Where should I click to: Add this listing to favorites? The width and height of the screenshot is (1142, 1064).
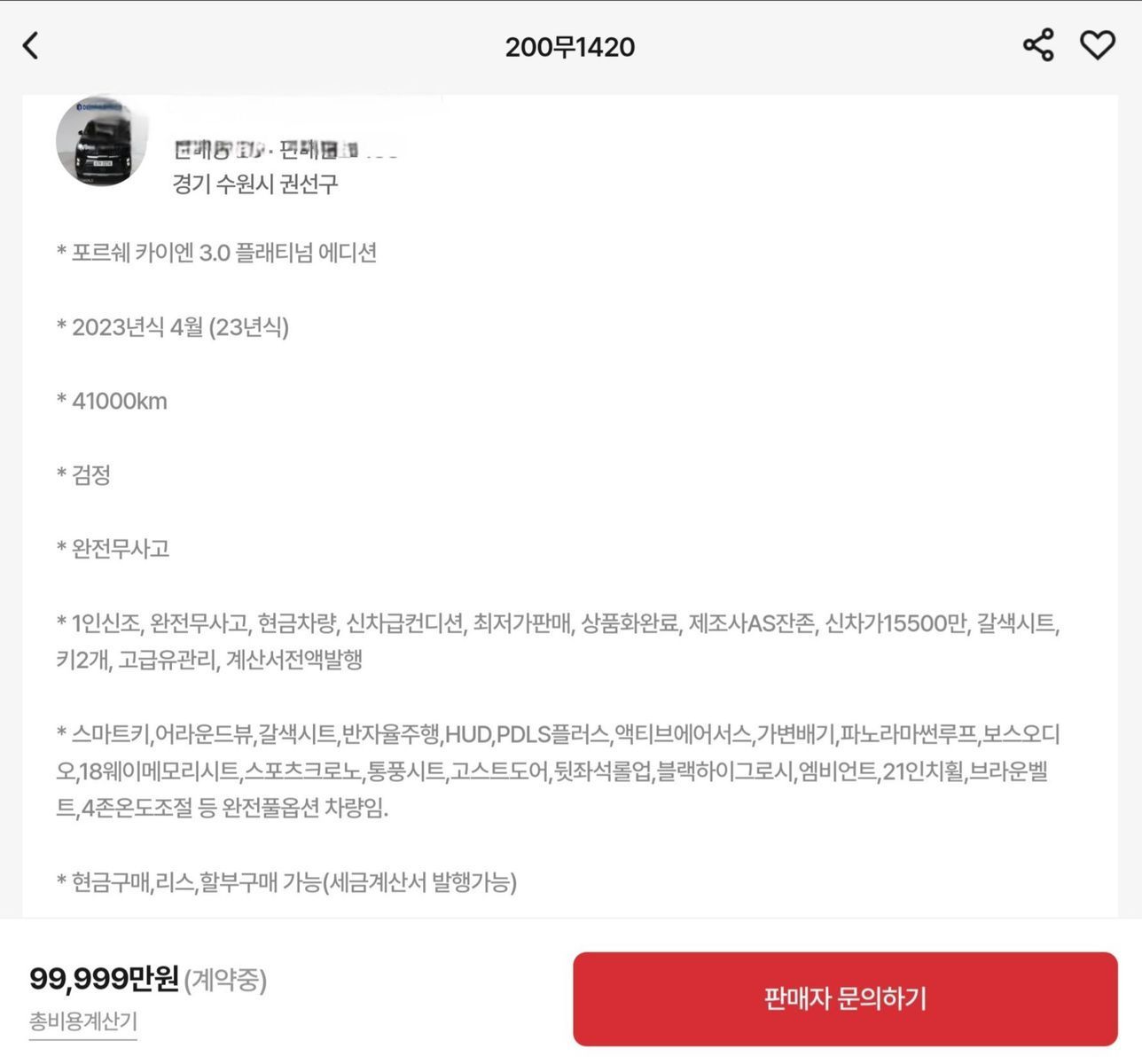1098,45
